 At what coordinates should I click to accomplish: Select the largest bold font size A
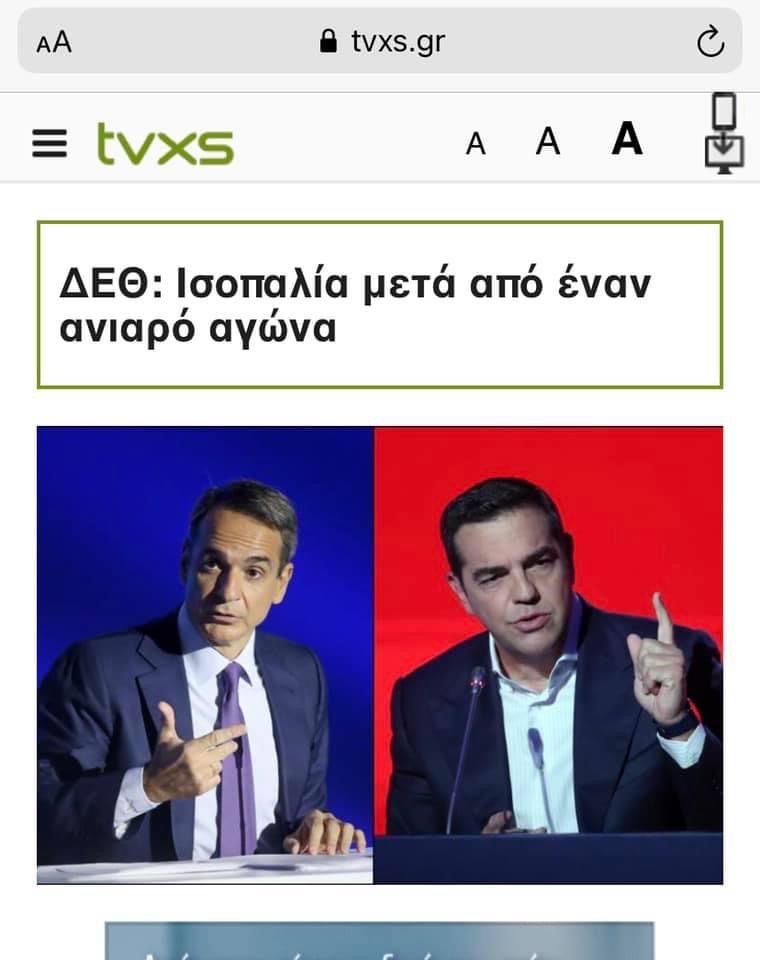coord(627,139)
